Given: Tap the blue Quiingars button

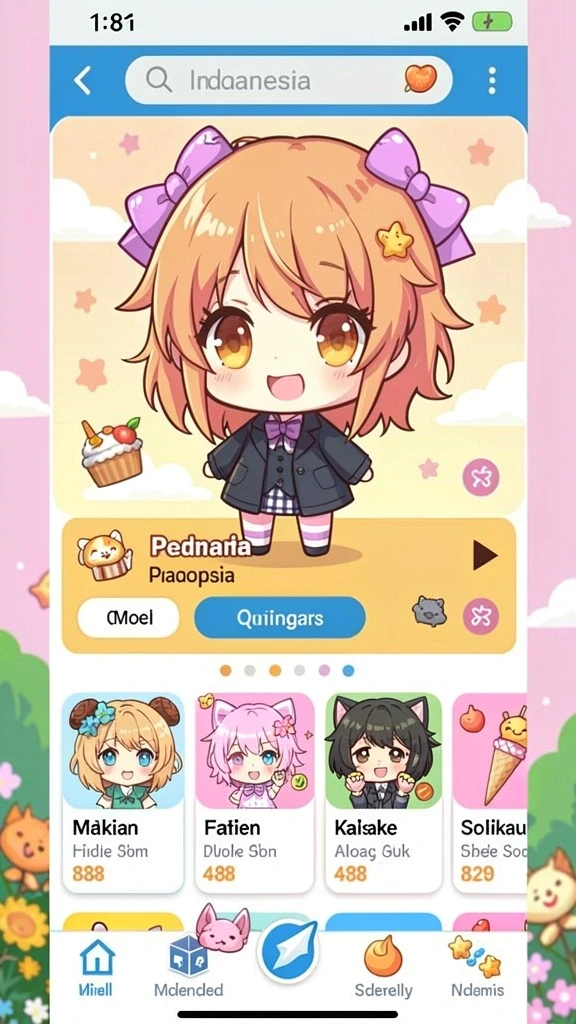Looking at the screenshot, I should [x=280, y=618].
